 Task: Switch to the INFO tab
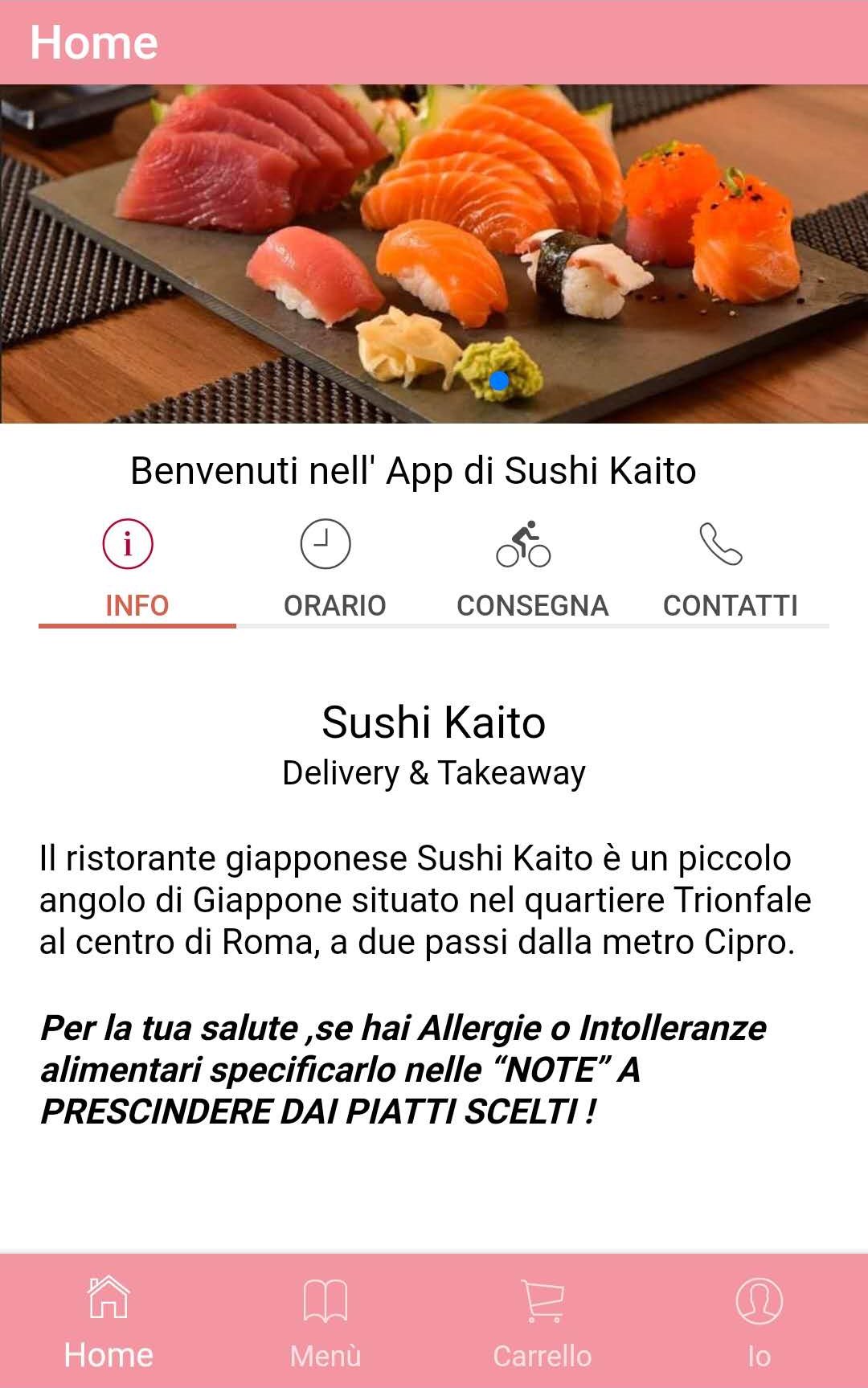click(138, 605)
